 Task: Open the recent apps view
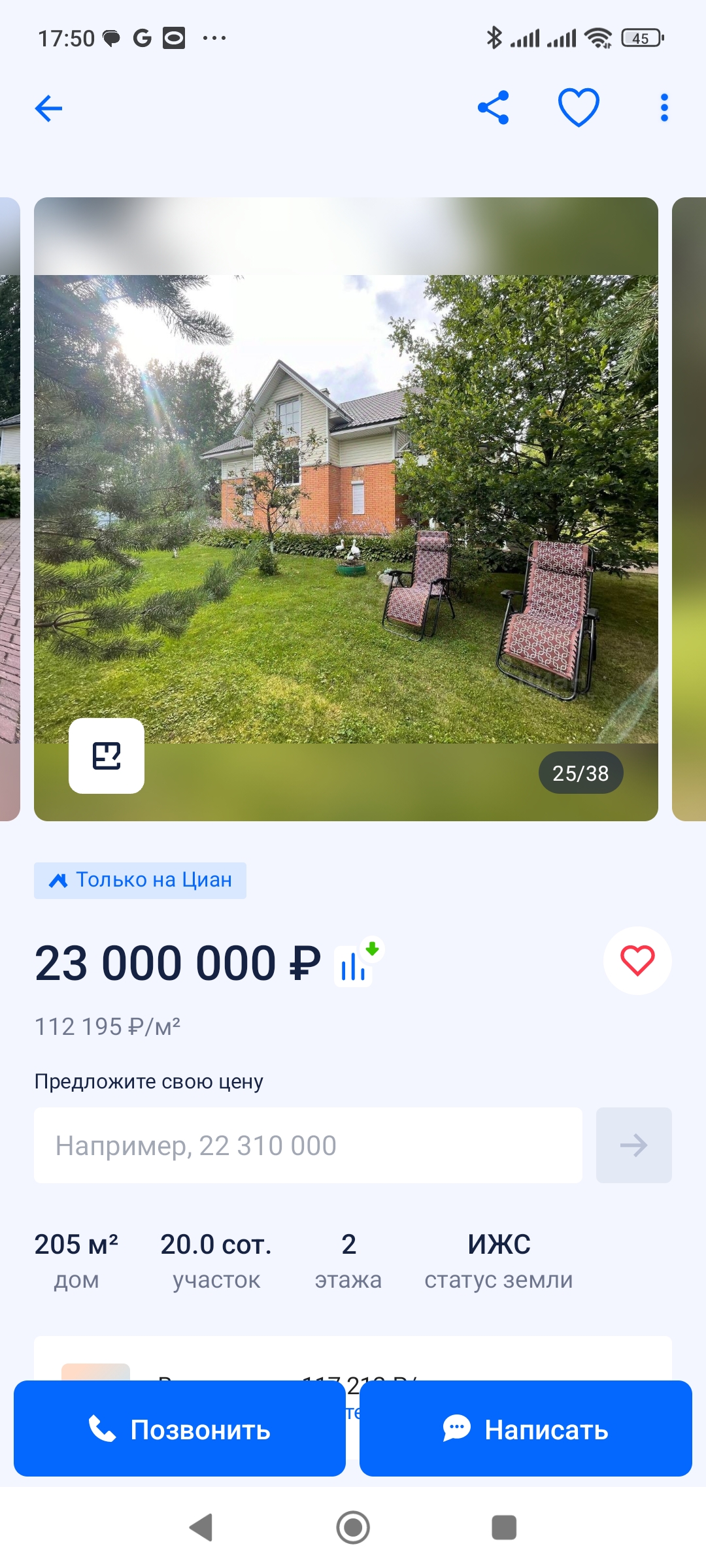click(504, 1527)
